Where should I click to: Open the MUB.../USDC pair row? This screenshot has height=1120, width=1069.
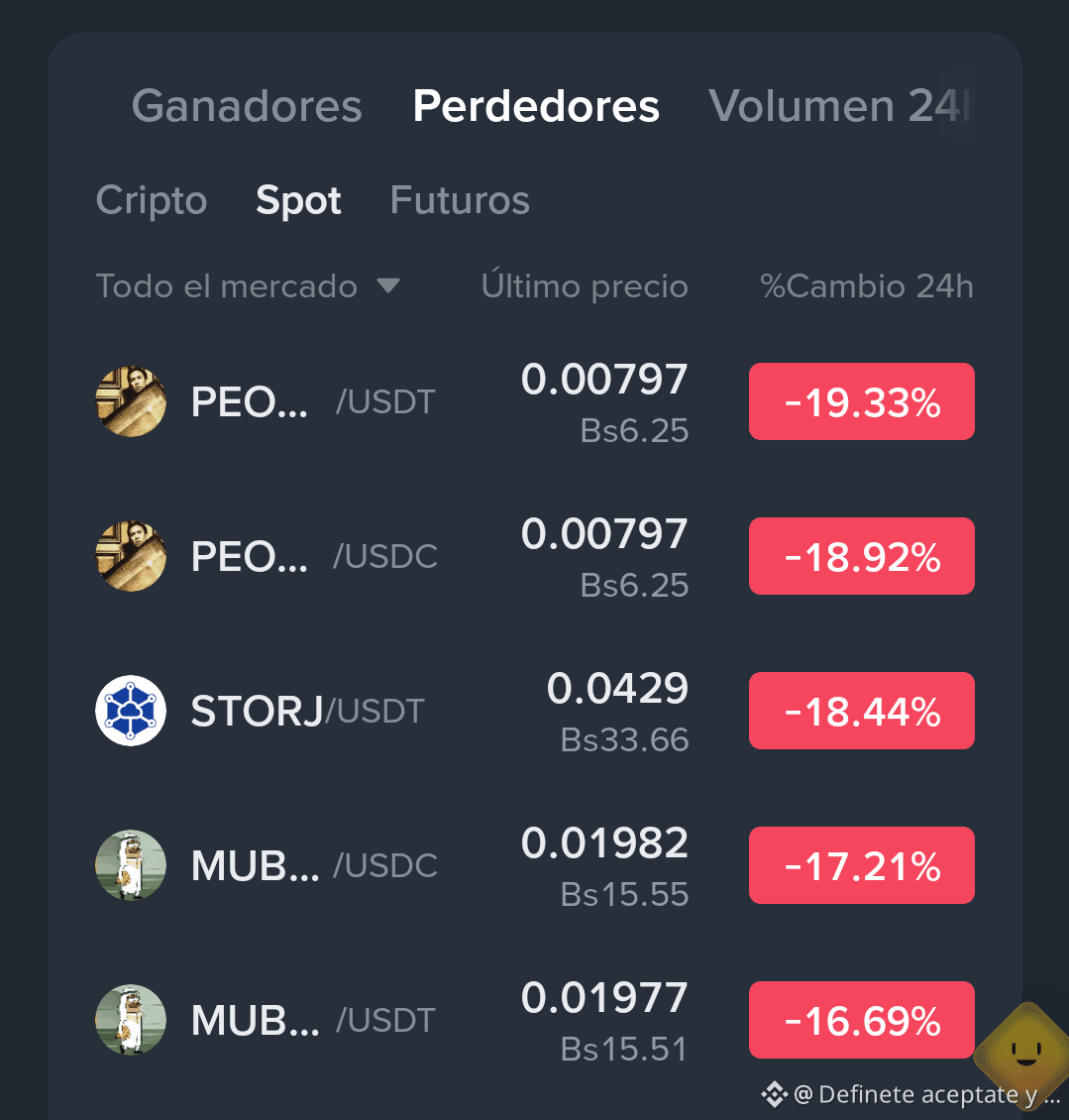[535, 865]
